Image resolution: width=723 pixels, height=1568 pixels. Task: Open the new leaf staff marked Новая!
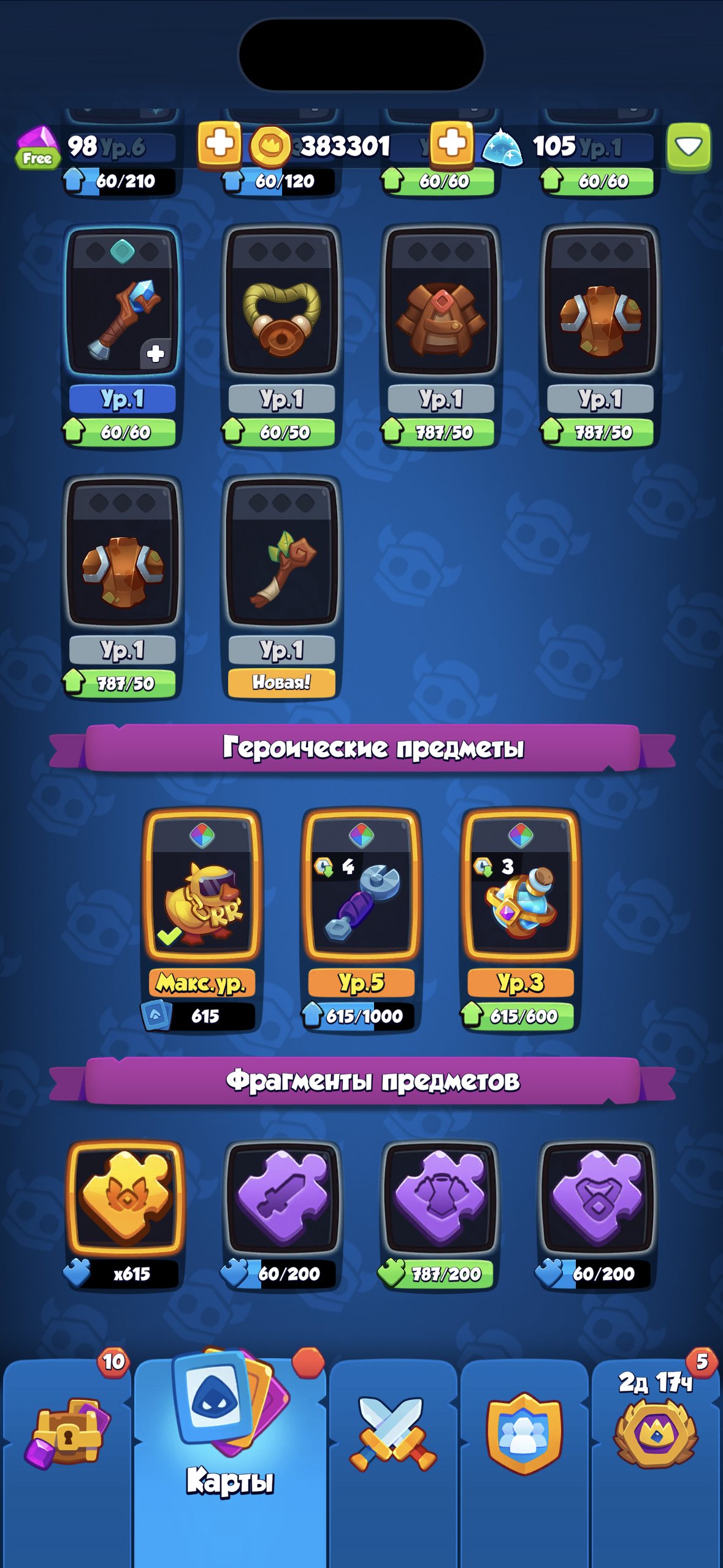pyautogui.click(x=281, y=587)
